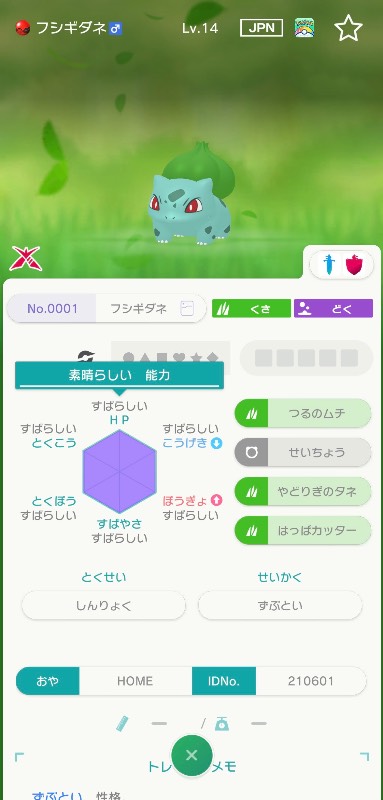Open the せいちょう move details
Viewport: 383px width, 800px height.
(303, 452)
